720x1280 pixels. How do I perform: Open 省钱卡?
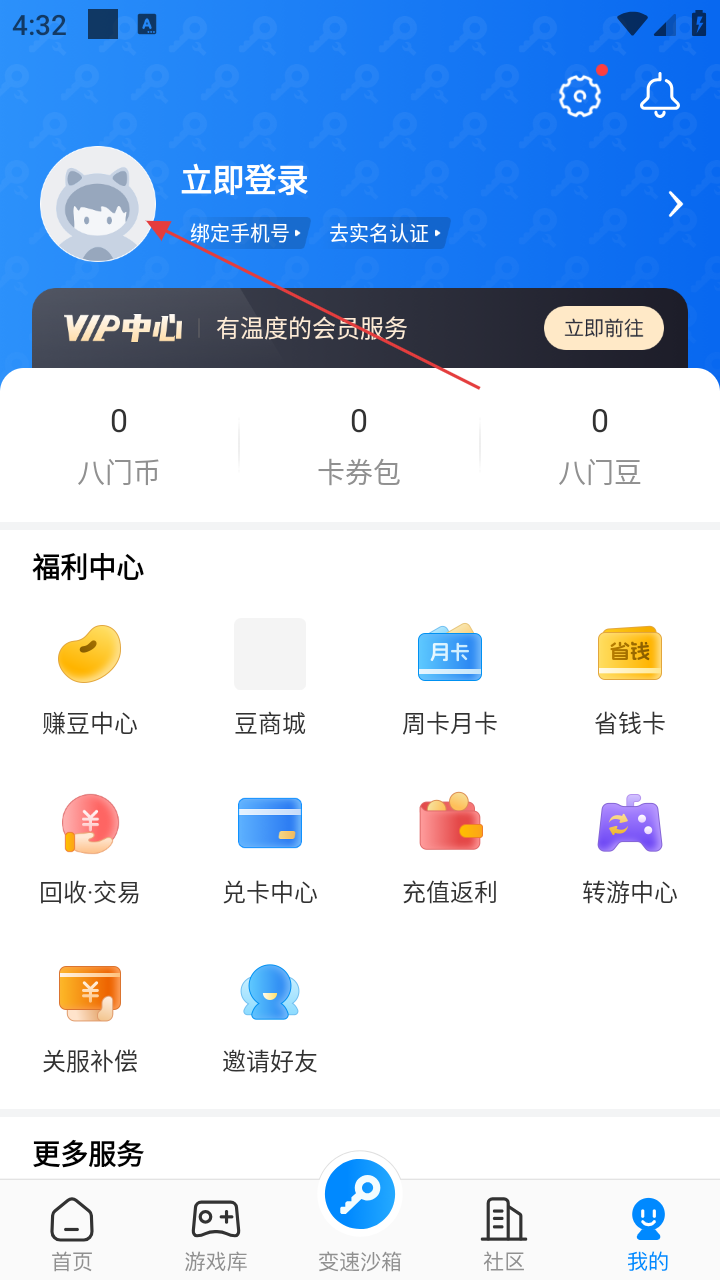630,677
